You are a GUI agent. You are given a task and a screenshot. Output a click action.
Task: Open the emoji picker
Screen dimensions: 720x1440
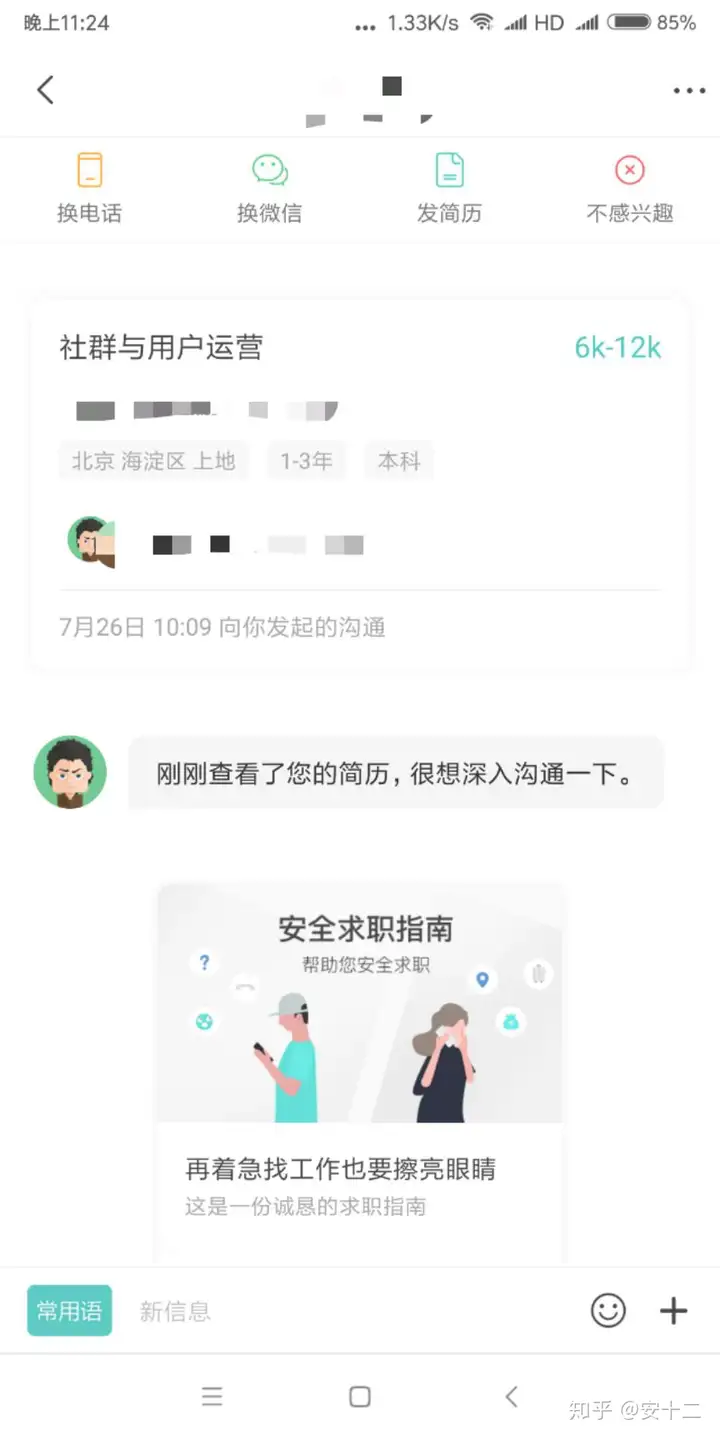click(608, 1310)
